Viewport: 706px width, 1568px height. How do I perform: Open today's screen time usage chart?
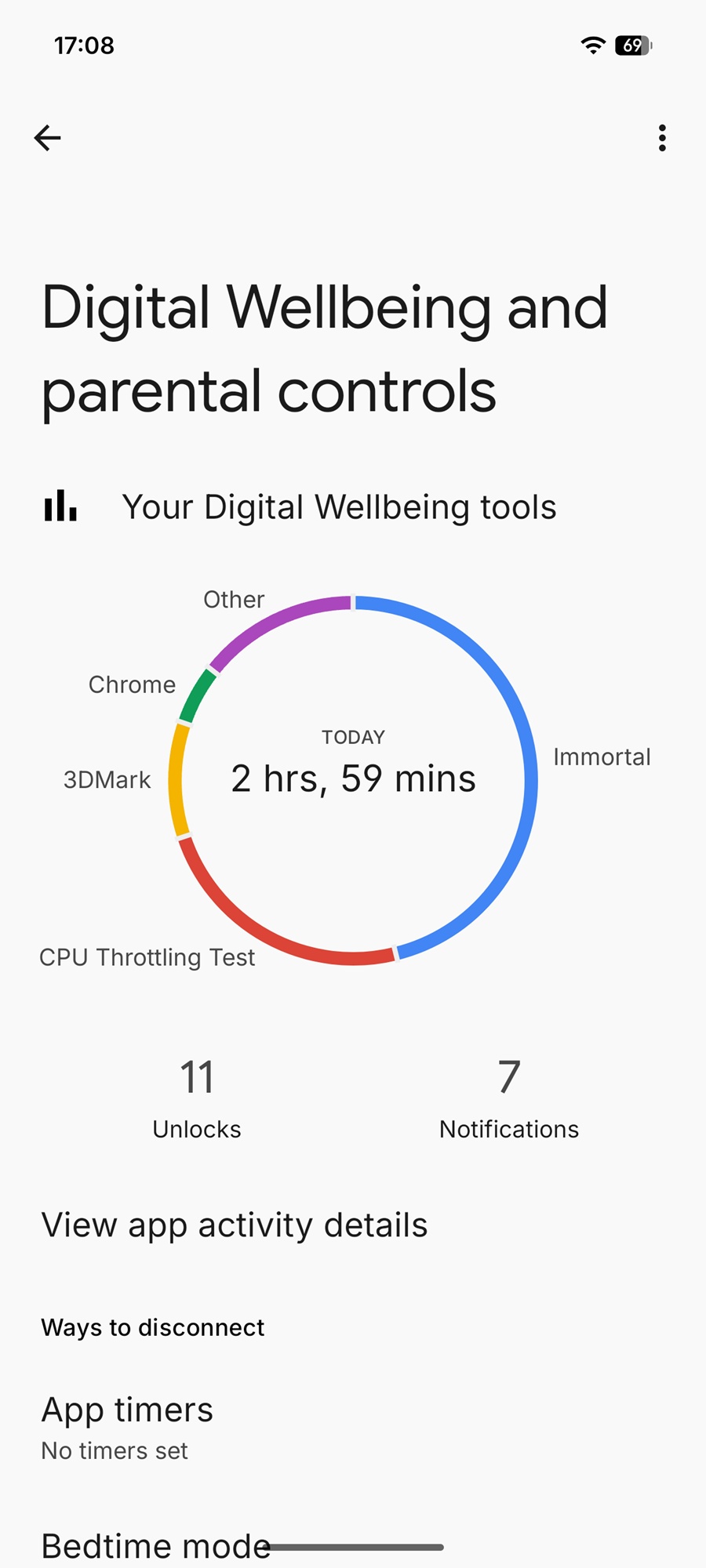coord(353,779)
